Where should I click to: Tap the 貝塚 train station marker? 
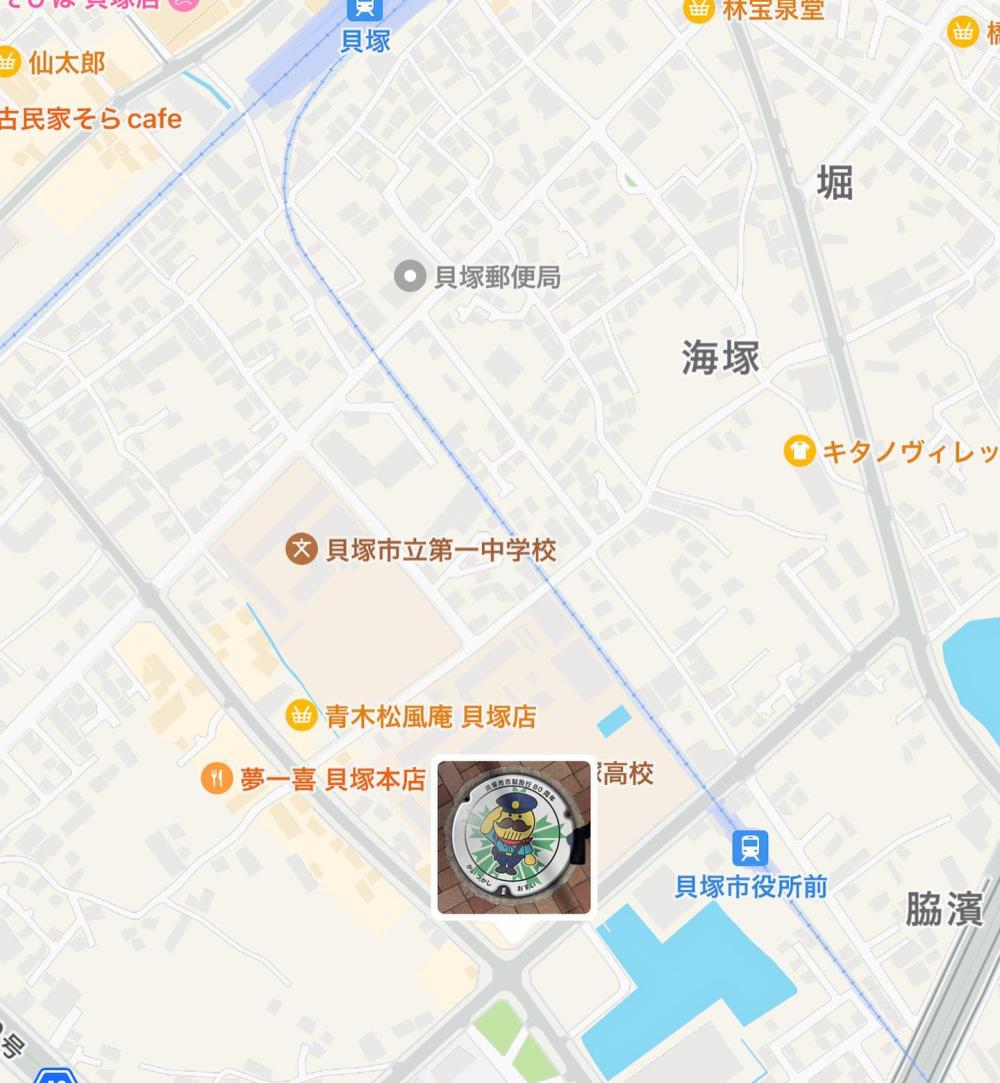(x=363, y=10)
